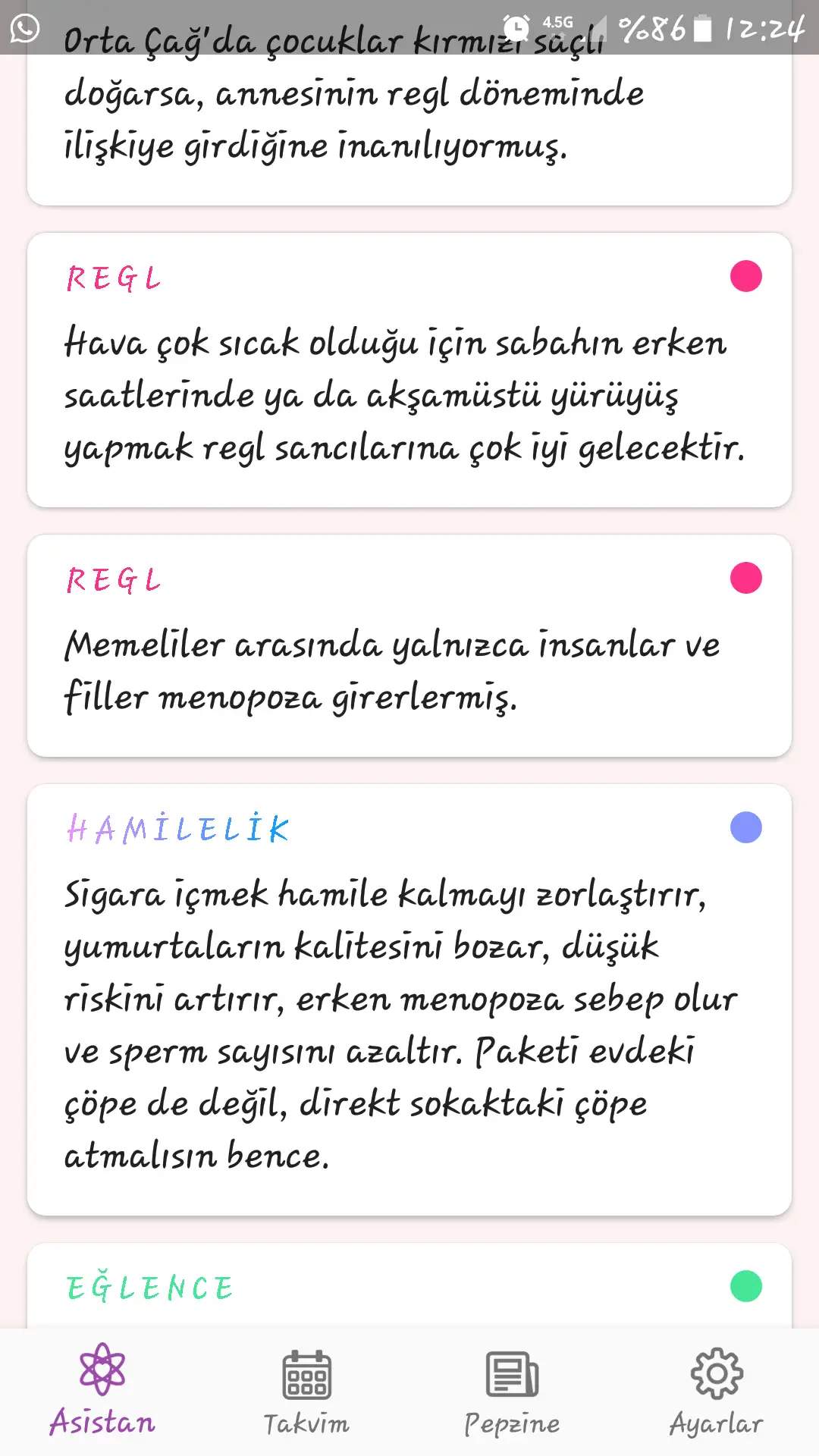Open the Takvim tab
Viewport: 819px width, 1456px height.
point(306,1391)
